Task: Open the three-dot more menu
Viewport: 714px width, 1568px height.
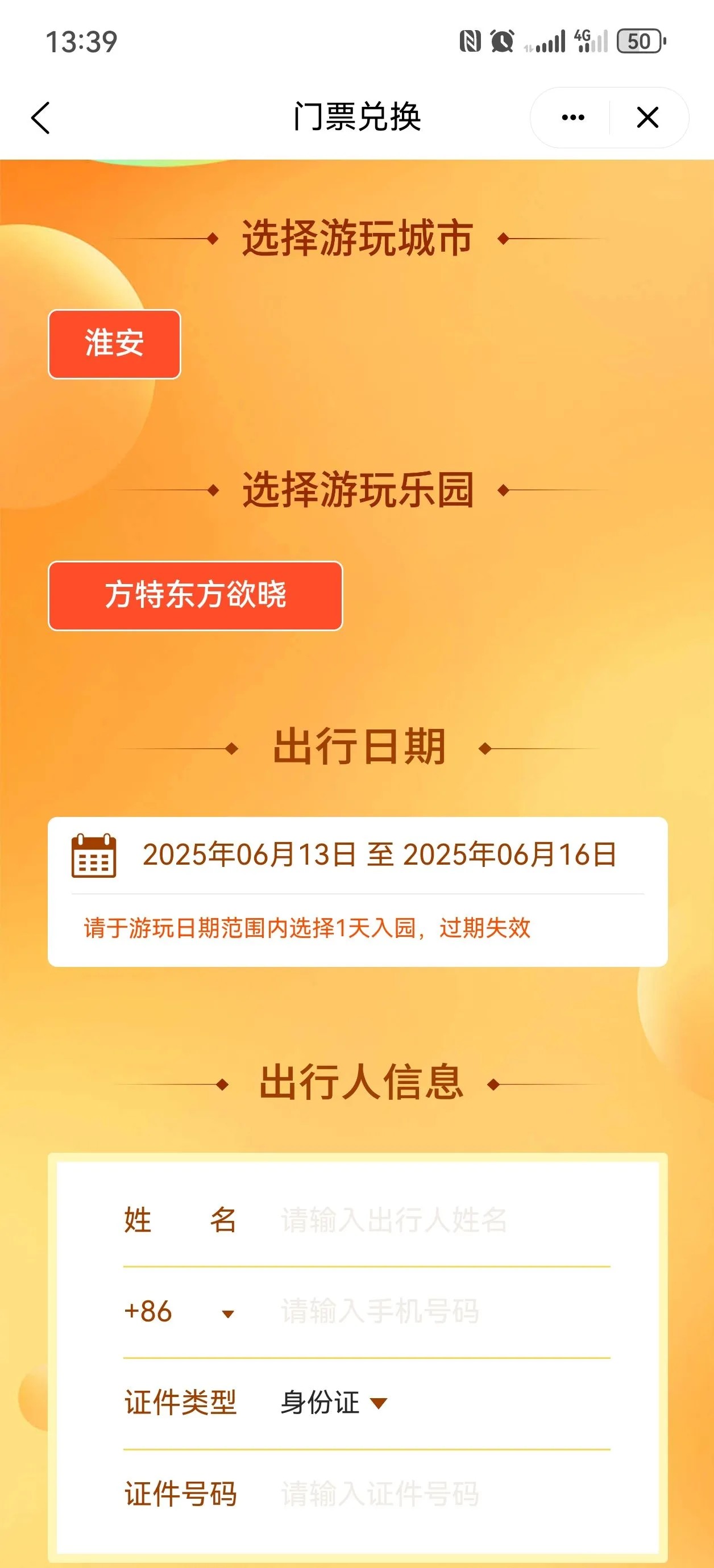Action: coord(572,118)
